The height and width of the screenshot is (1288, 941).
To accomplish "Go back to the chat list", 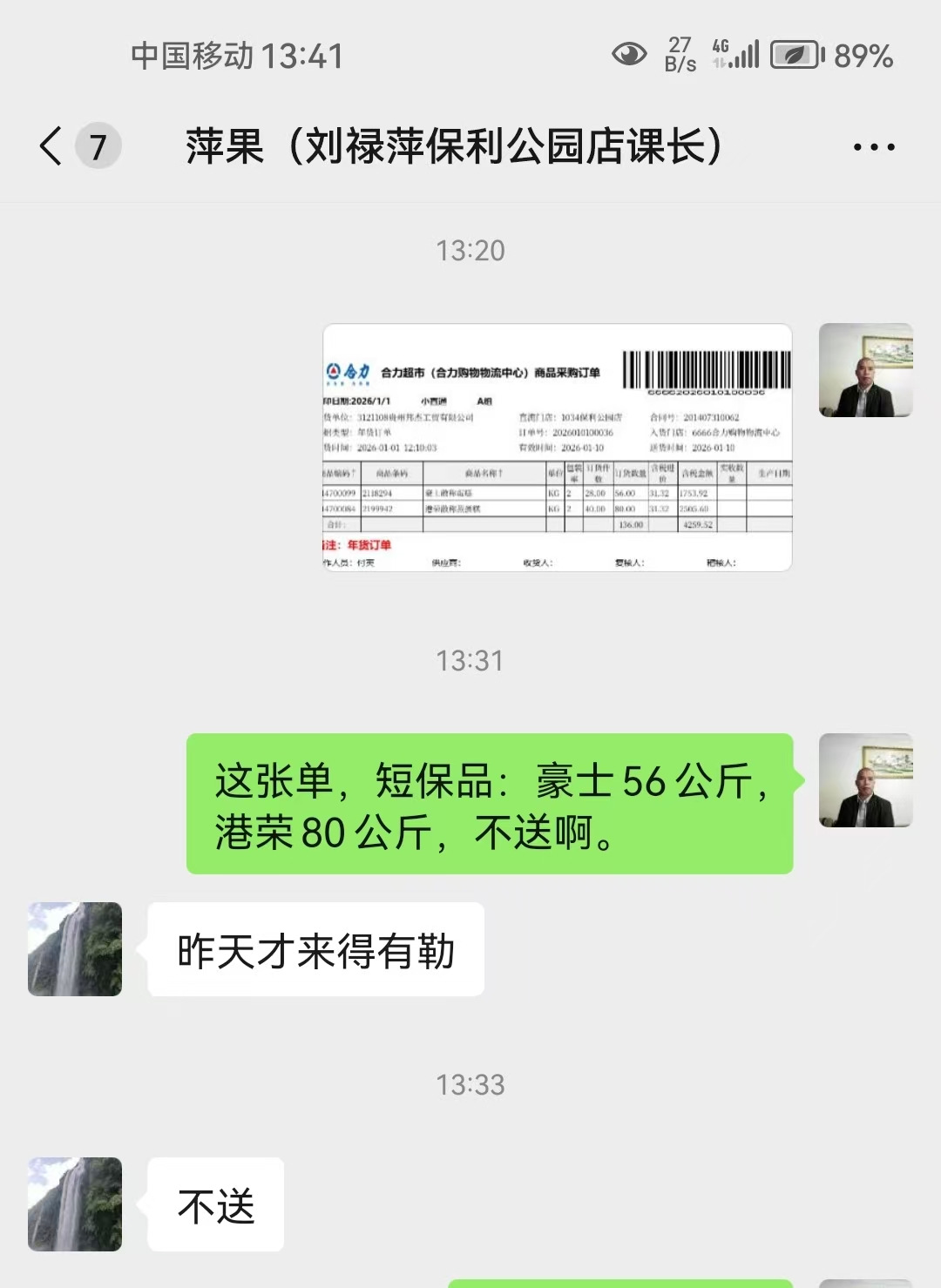I will pyautogui.click(x=52, y=145).
